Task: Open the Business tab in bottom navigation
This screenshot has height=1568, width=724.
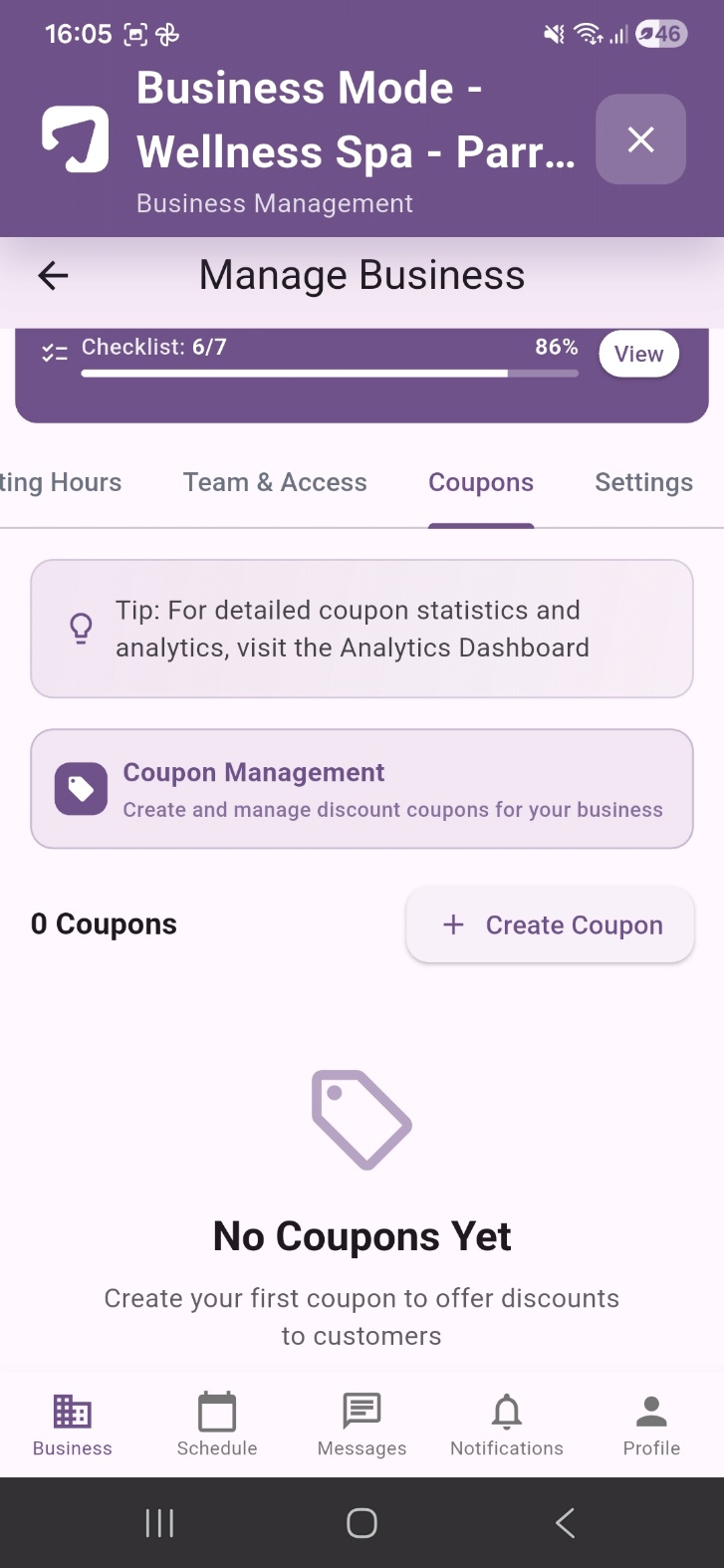Action: [x=73, y=1425]
